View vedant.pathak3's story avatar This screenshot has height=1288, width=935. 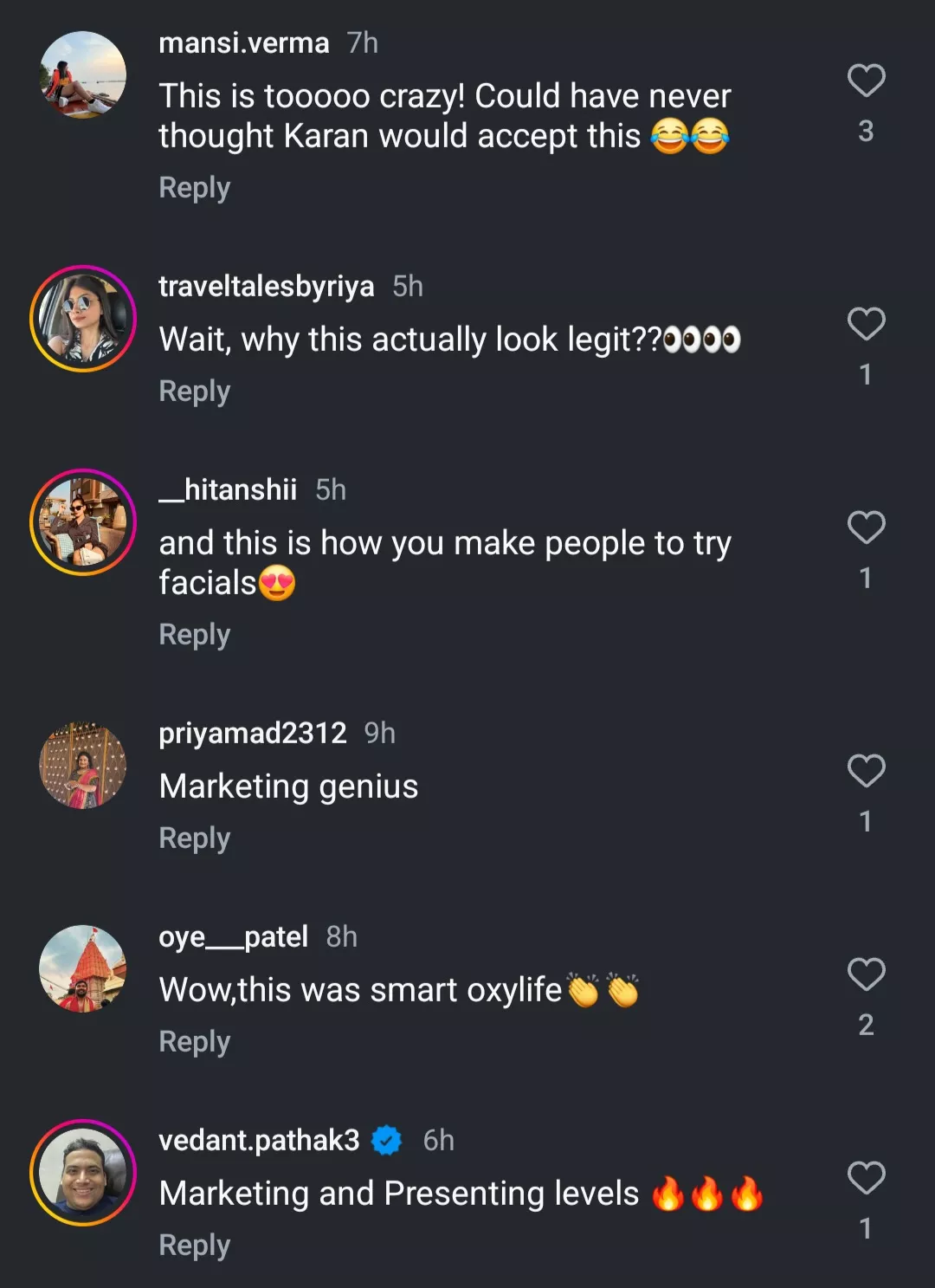coord(83,1173)
